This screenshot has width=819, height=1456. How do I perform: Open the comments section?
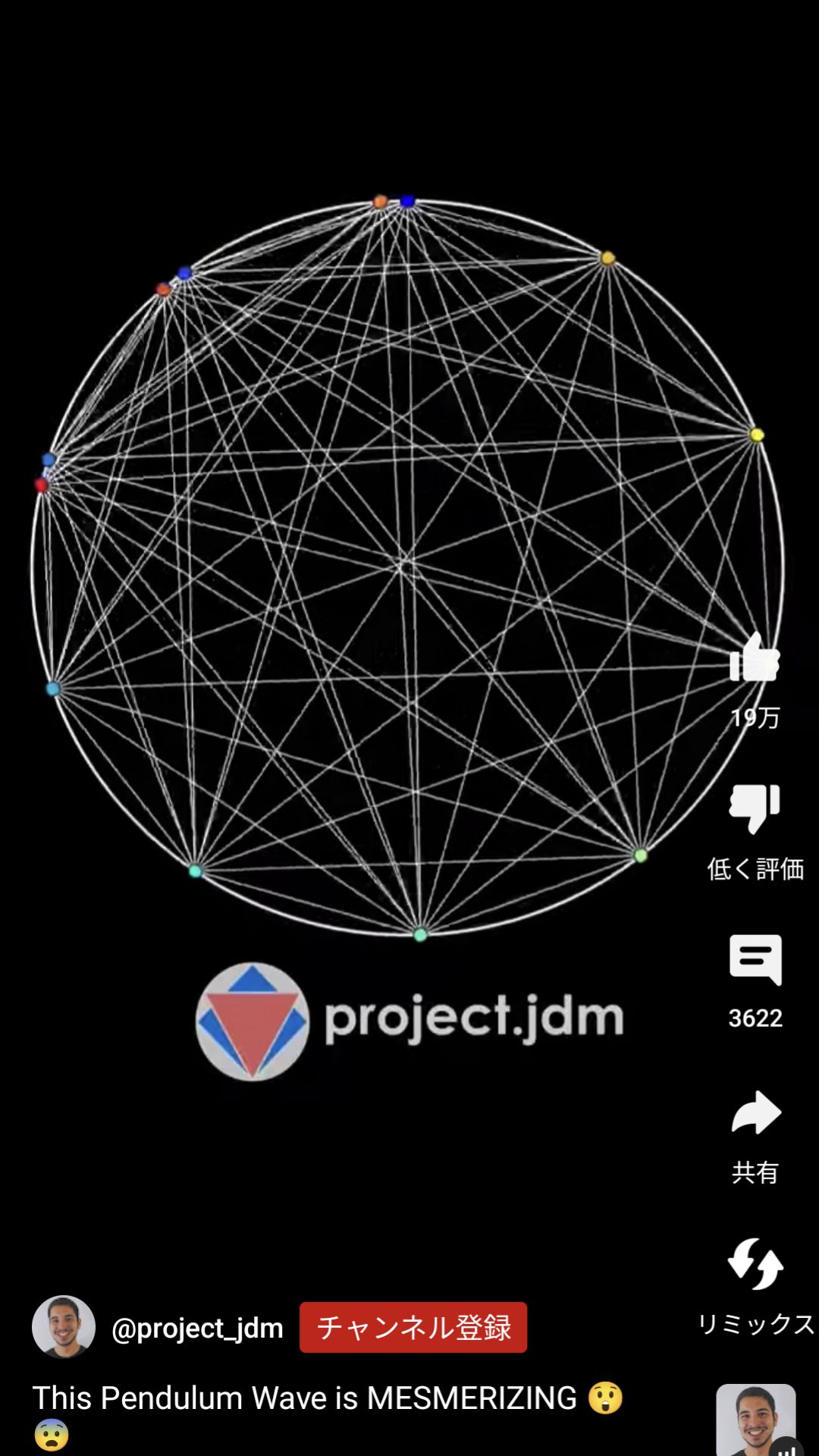click(x=755, y=960)
